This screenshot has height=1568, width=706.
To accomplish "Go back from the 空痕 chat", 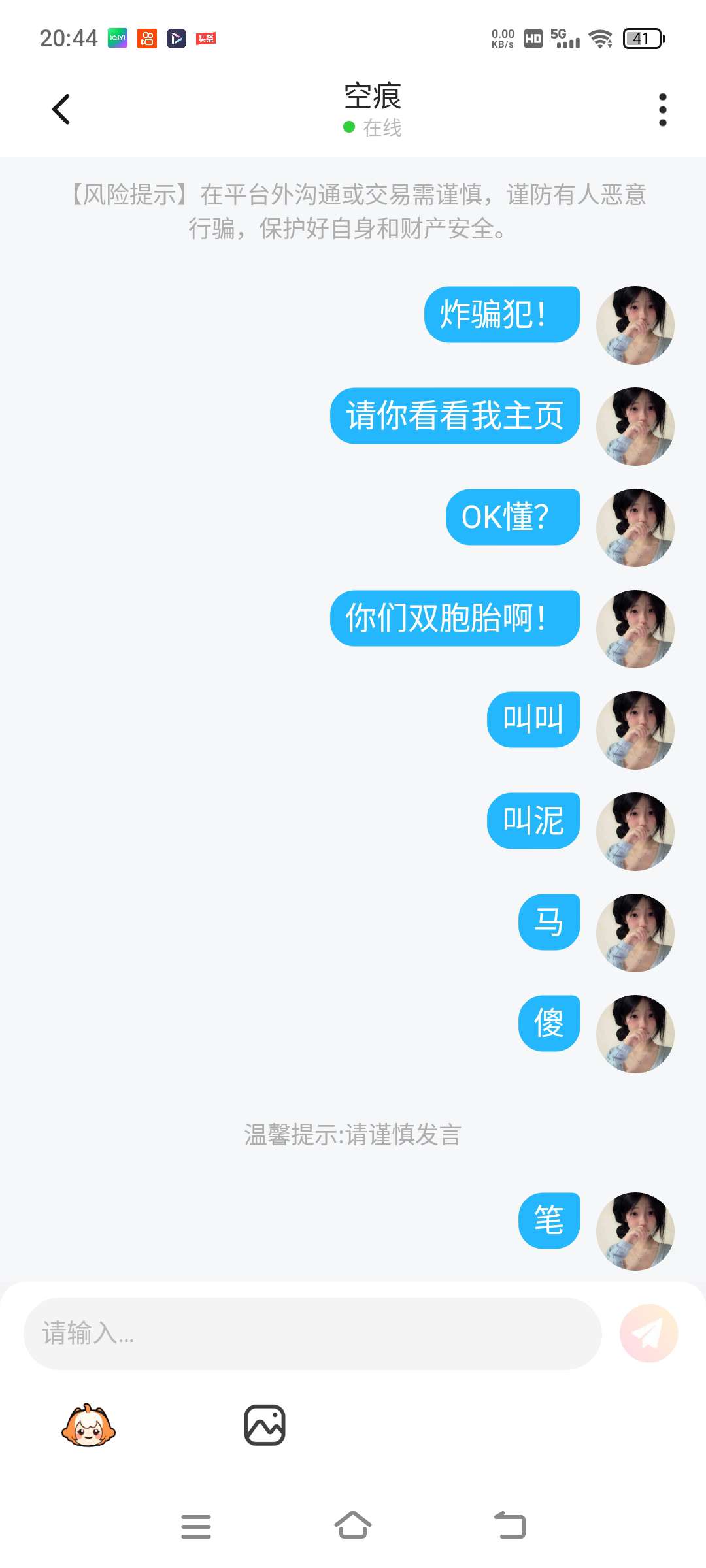I will click(61, 109).
